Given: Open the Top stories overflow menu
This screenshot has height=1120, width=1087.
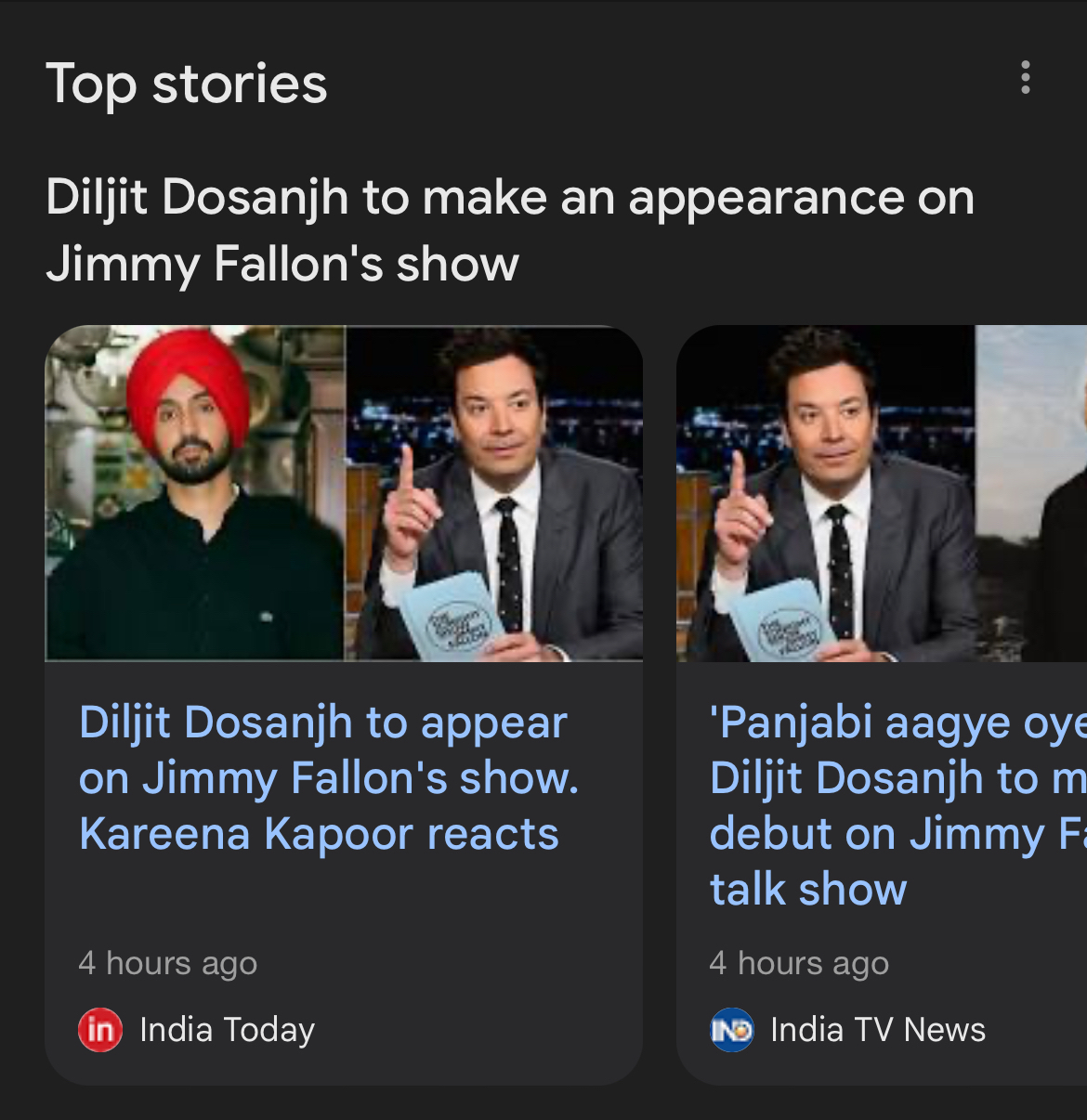Looking at the screenshot, I should (1025, 78).
